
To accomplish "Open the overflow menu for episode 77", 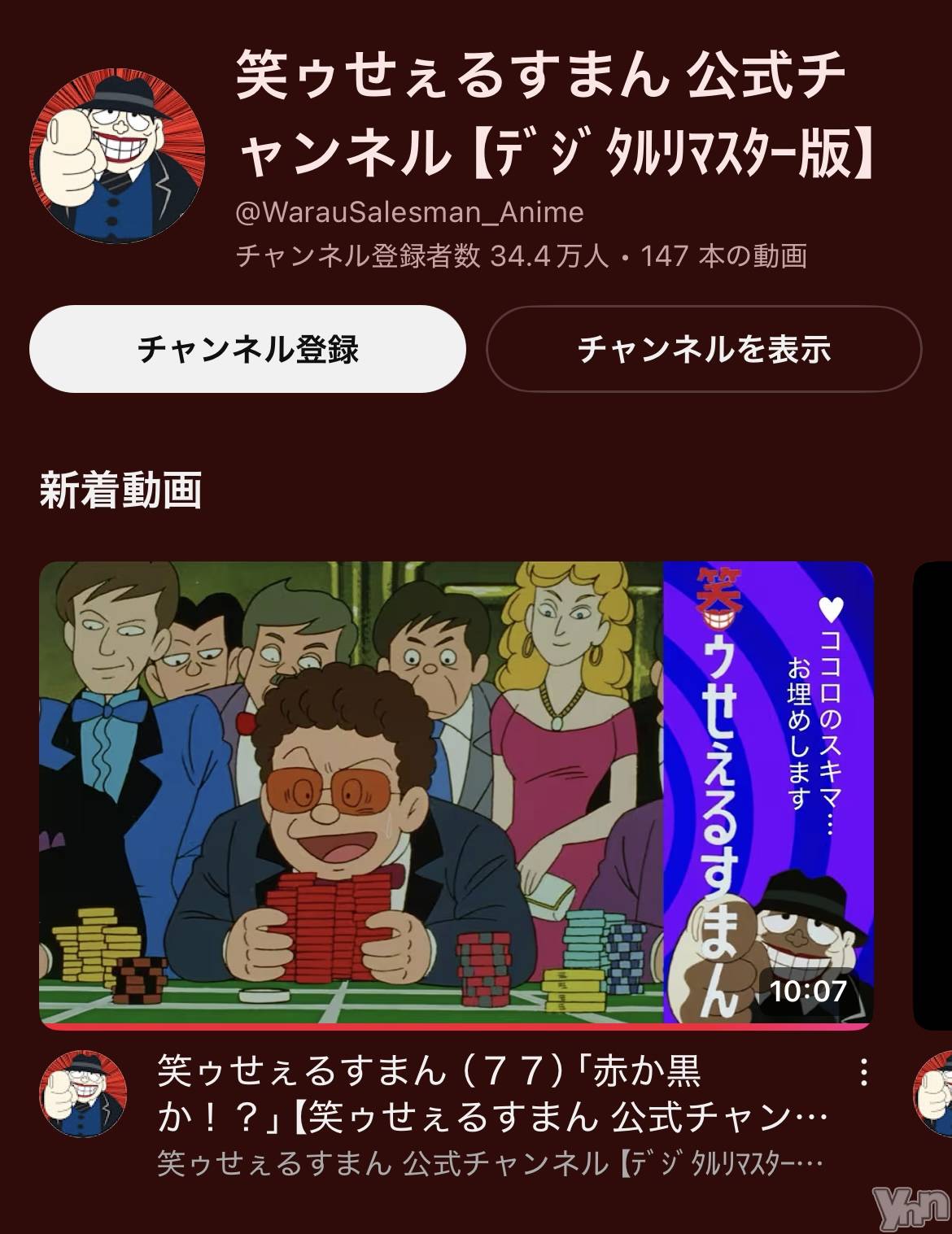I will 864,1073.
